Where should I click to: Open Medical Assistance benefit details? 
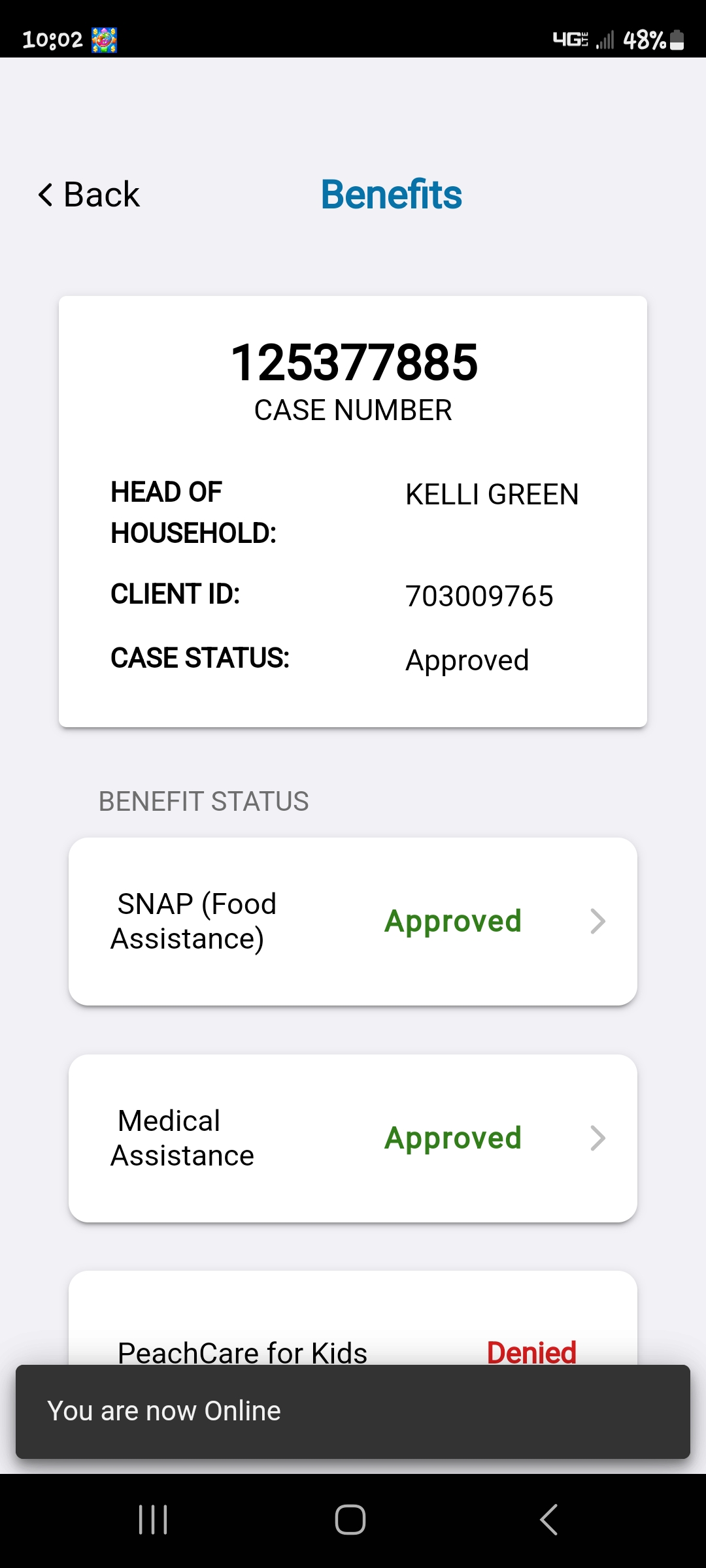click(353, 1138)
